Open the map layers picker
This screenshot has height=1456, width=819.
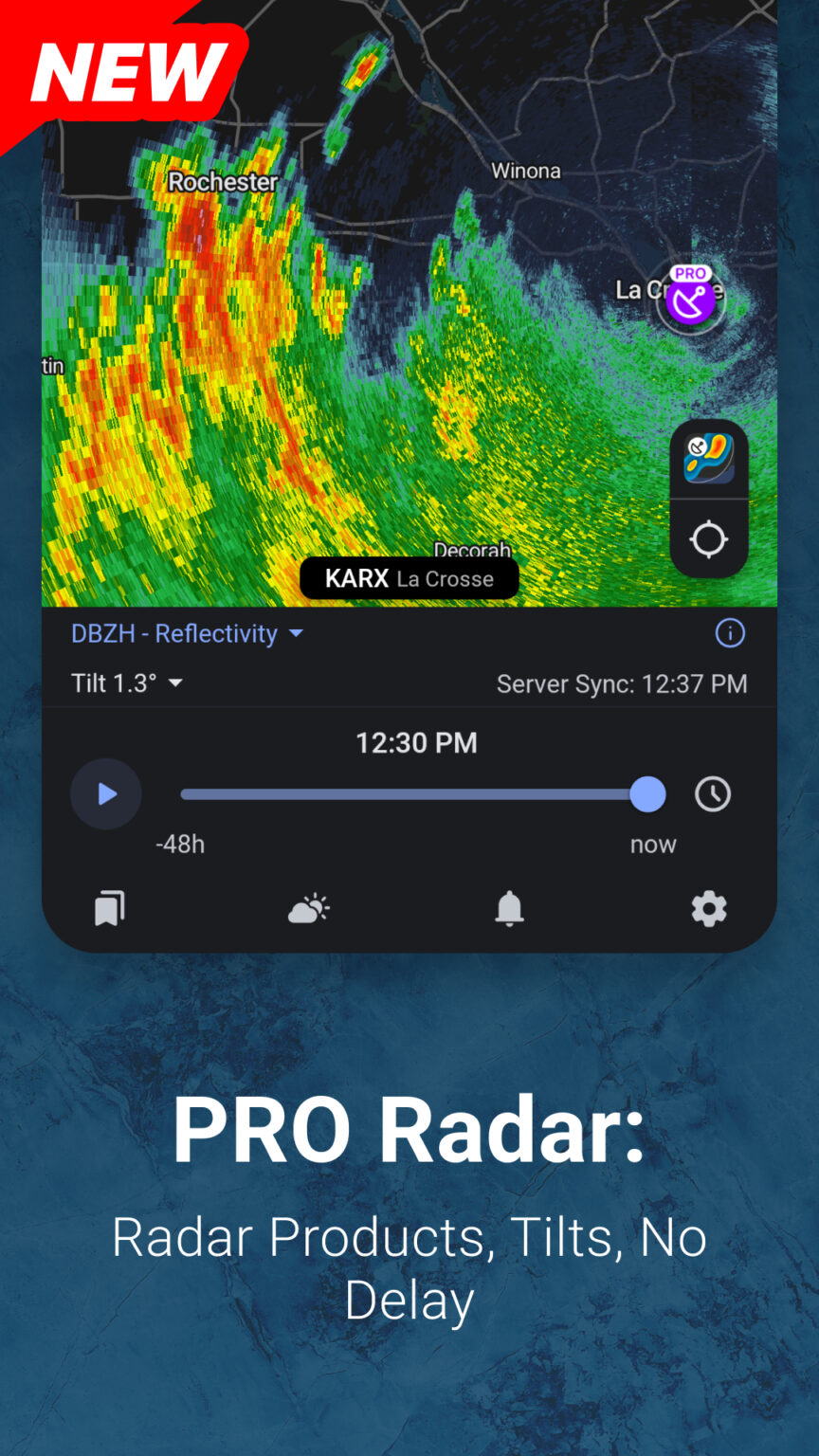tap(709, 458)
